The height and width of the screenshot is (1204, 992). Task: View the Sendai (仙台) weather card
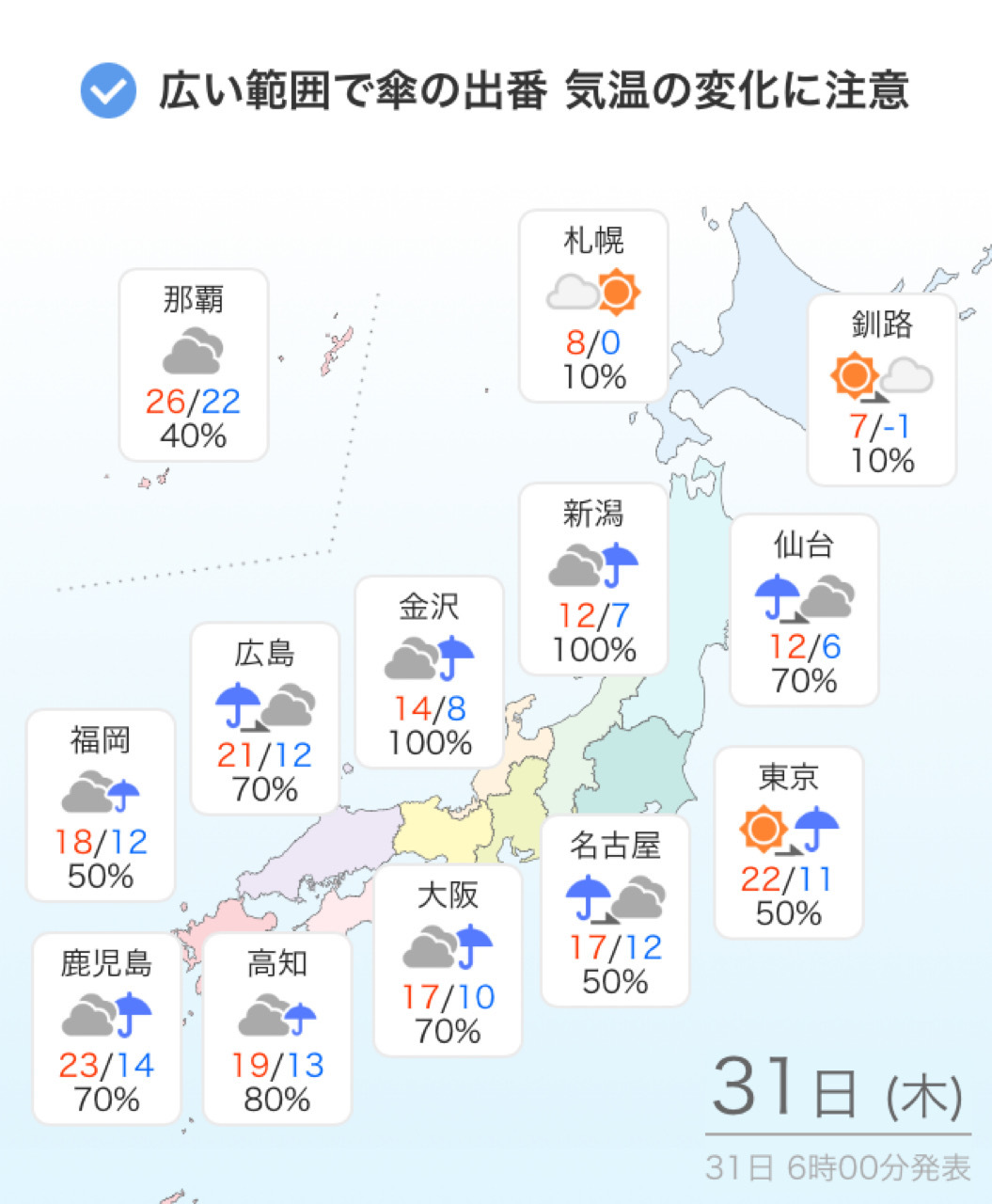tap(804, 610)
